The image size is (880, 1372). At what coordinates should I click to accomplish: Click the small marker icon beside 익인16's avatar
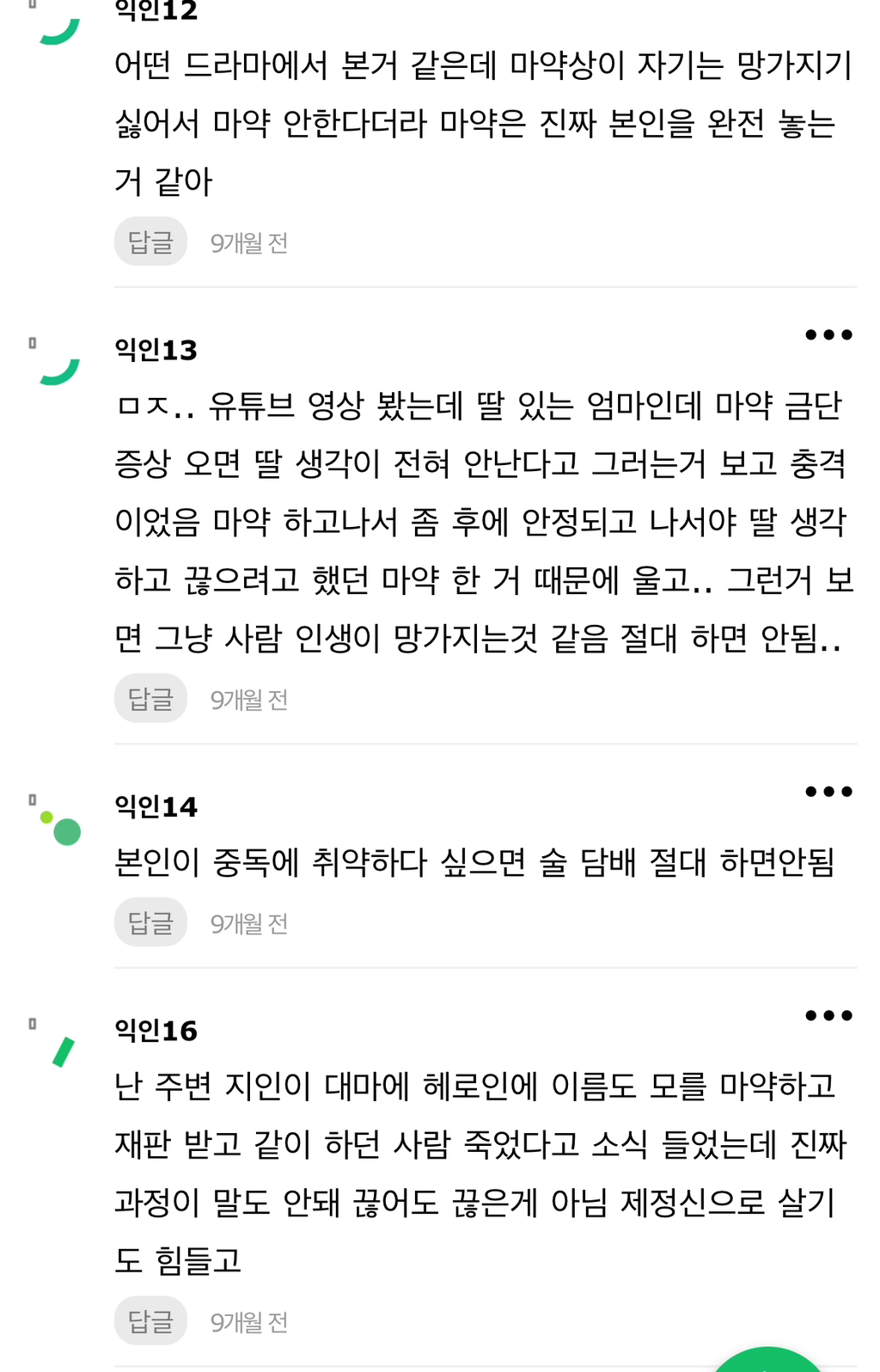[x=32, y=1023]
